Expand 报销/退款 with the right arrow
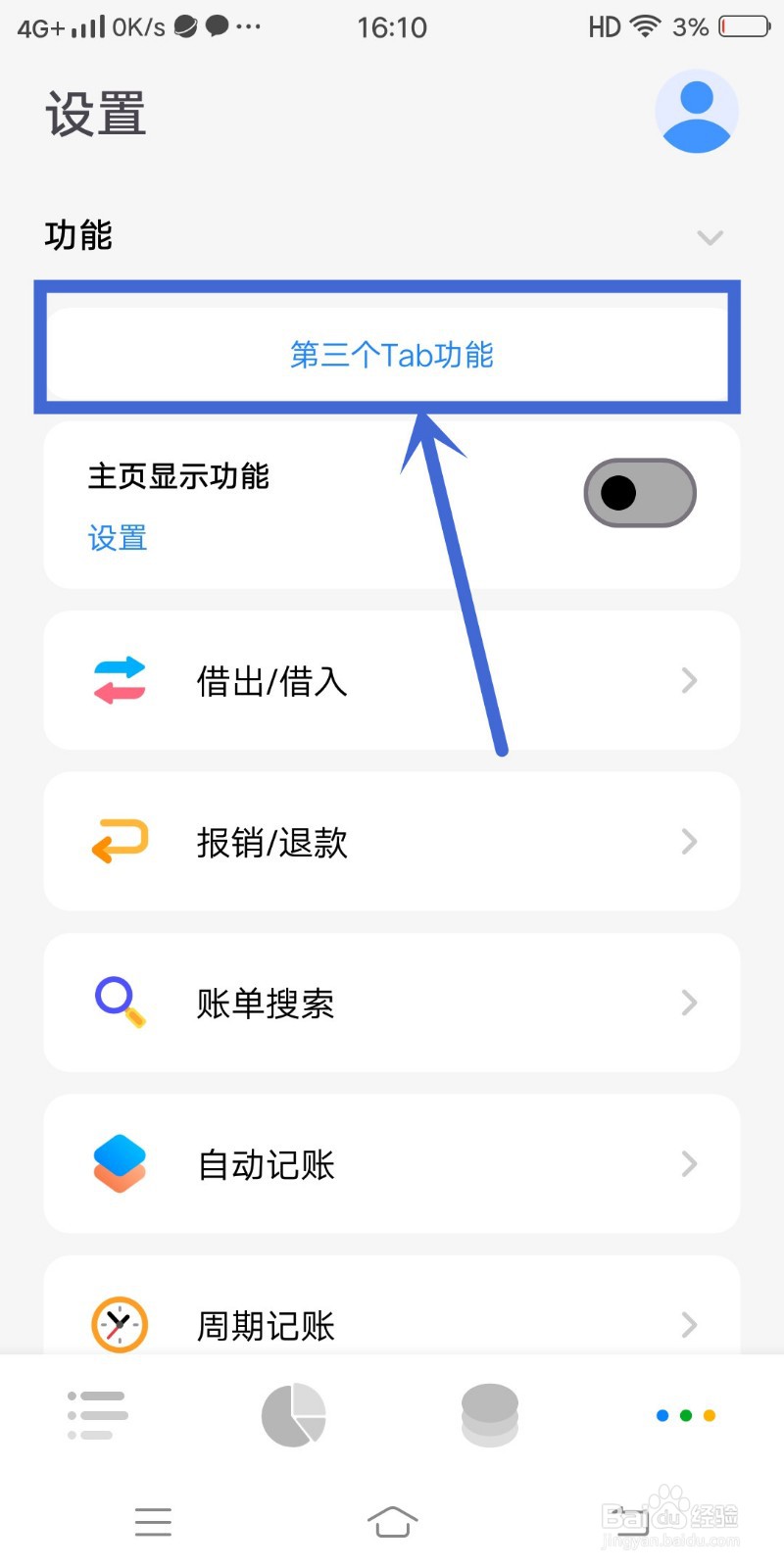The image size is (784, 1568). pos(689,841)
